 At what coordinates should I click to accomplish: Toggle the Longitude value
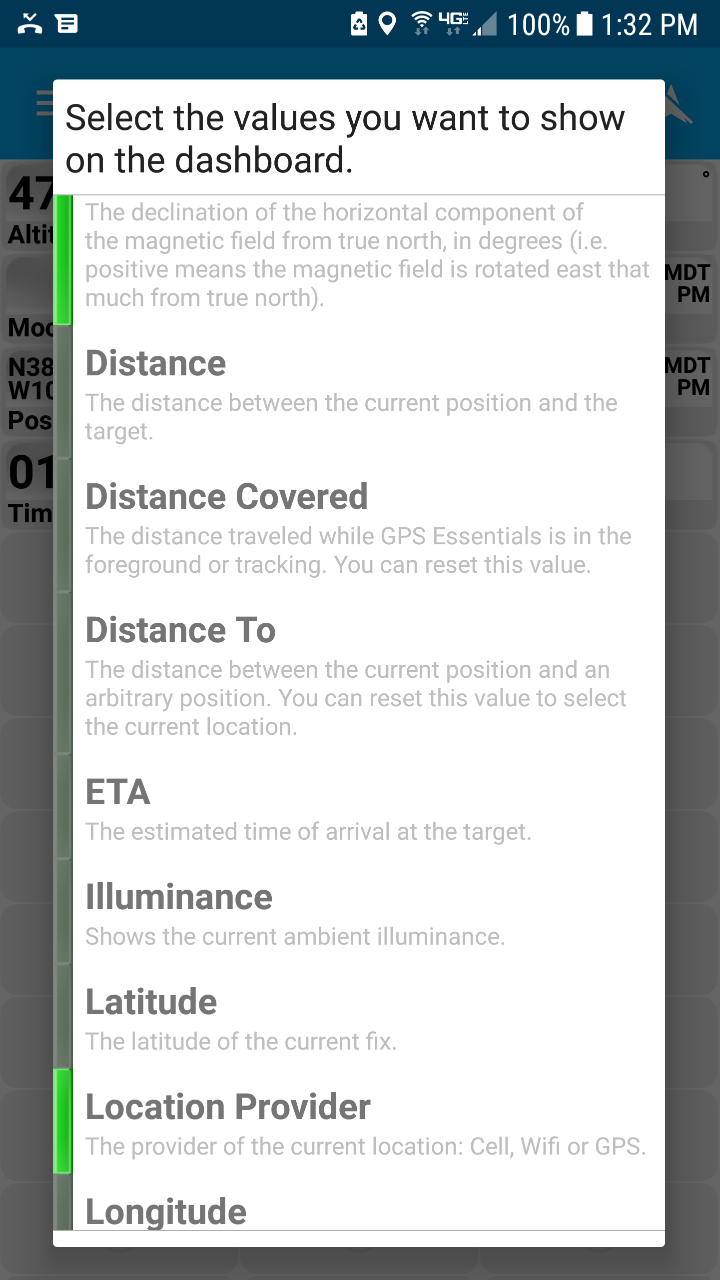(358, 1211)
